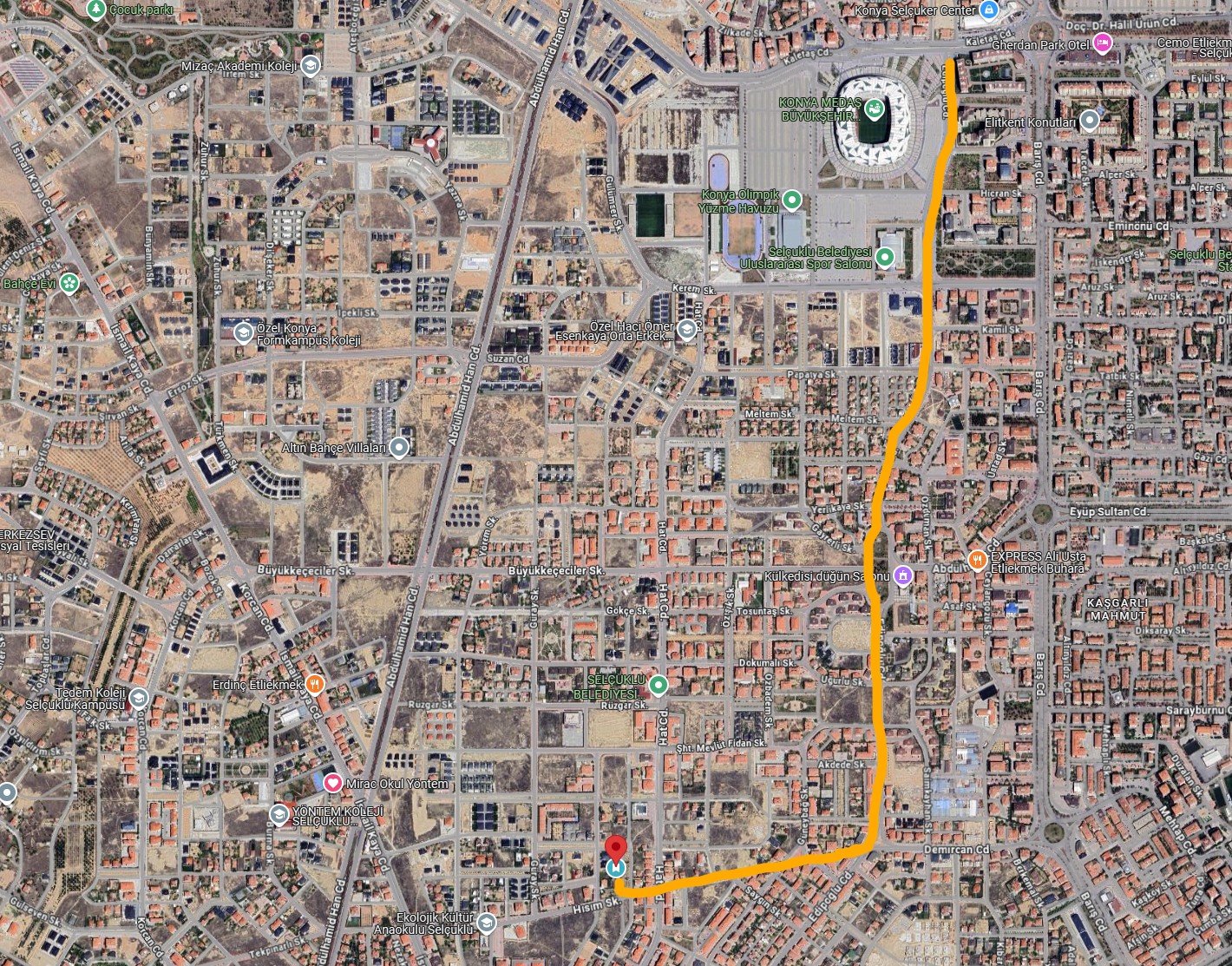
Task: Select the Mizaç Akademi Koleji school pin
Action: 311,66
